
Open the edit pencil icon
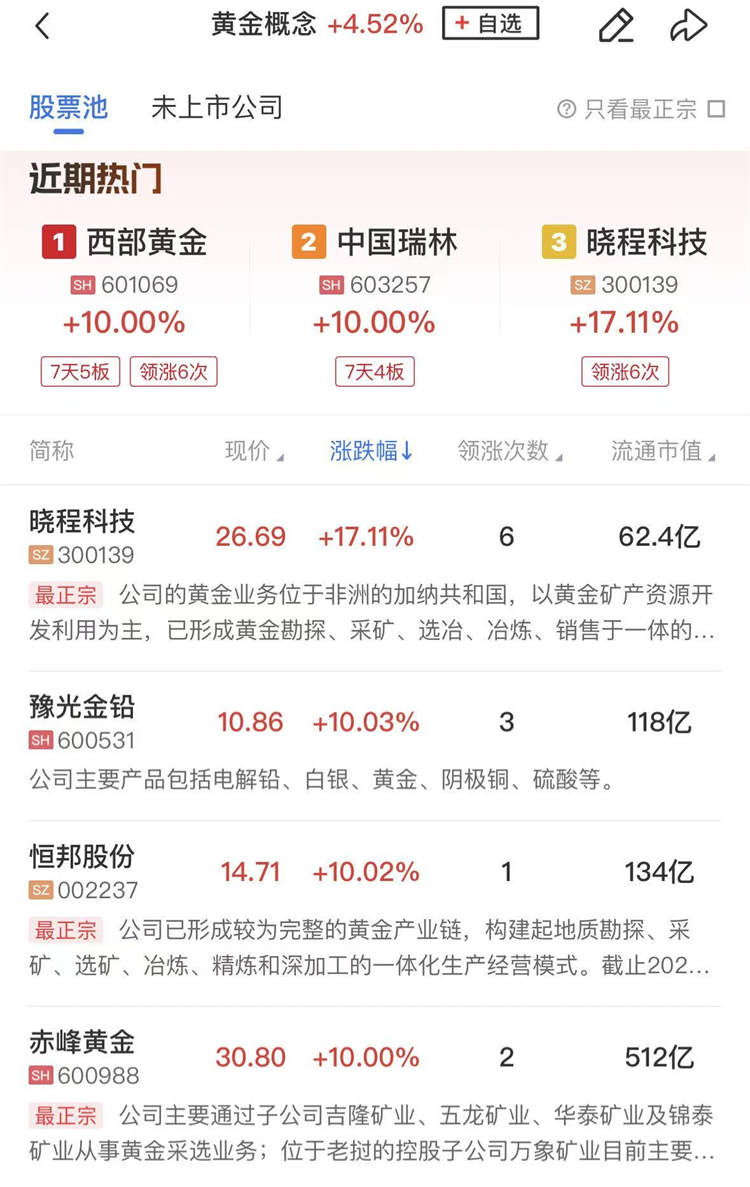click(616, 26)
